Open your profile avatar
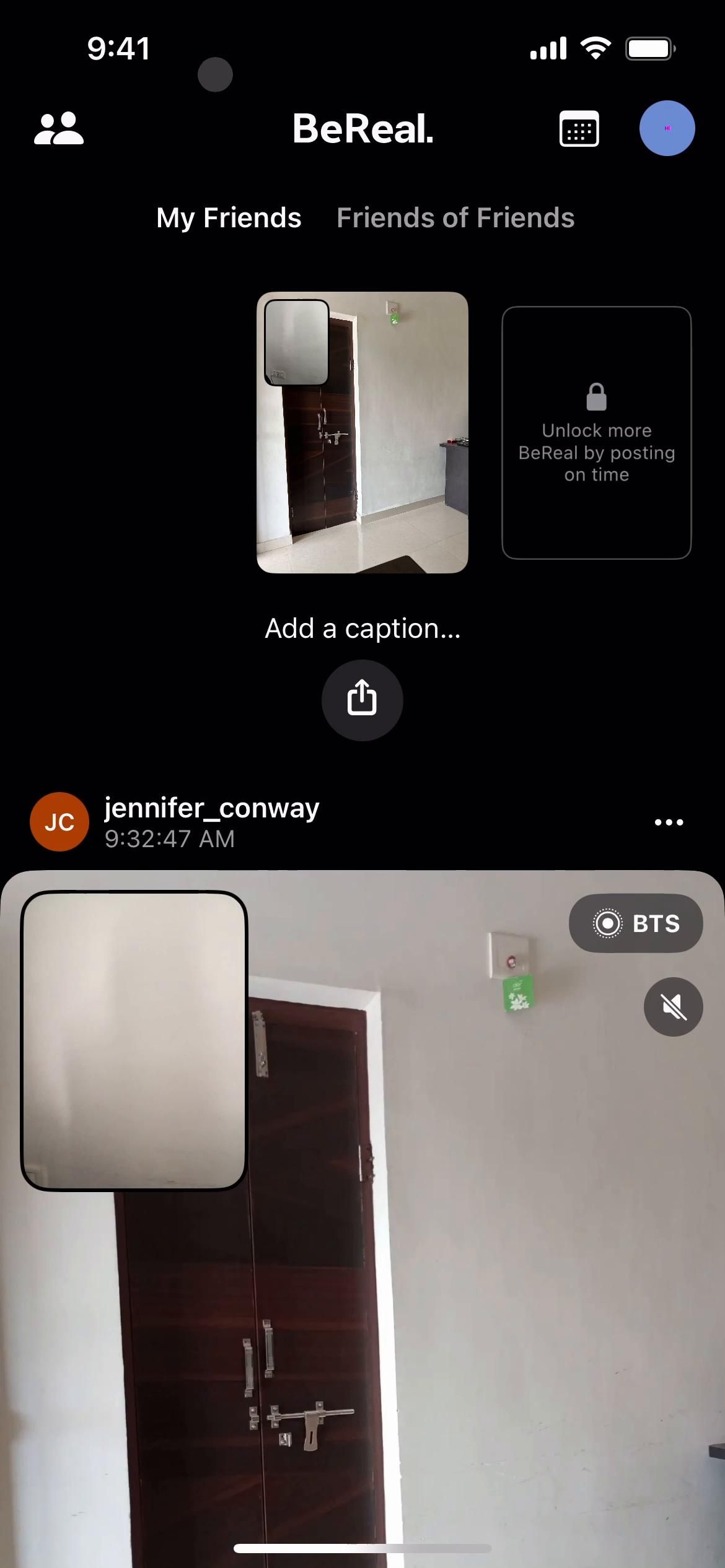The width and height of the screenshot is (725, 1568). [x=667, y=128]
